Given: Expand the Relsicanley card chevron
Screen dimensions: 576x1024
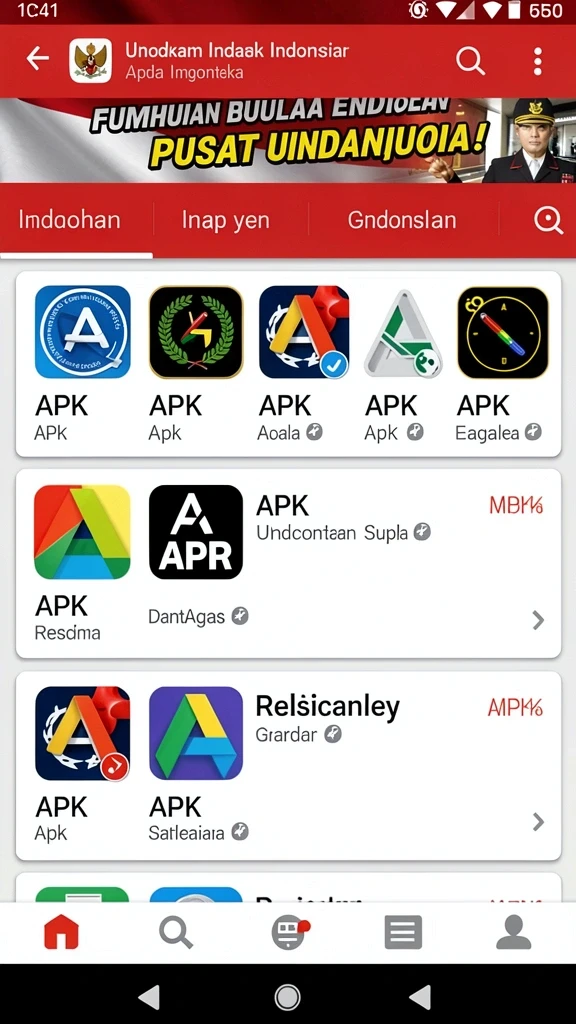Looking at the screenshot, I should coord(538,822).
